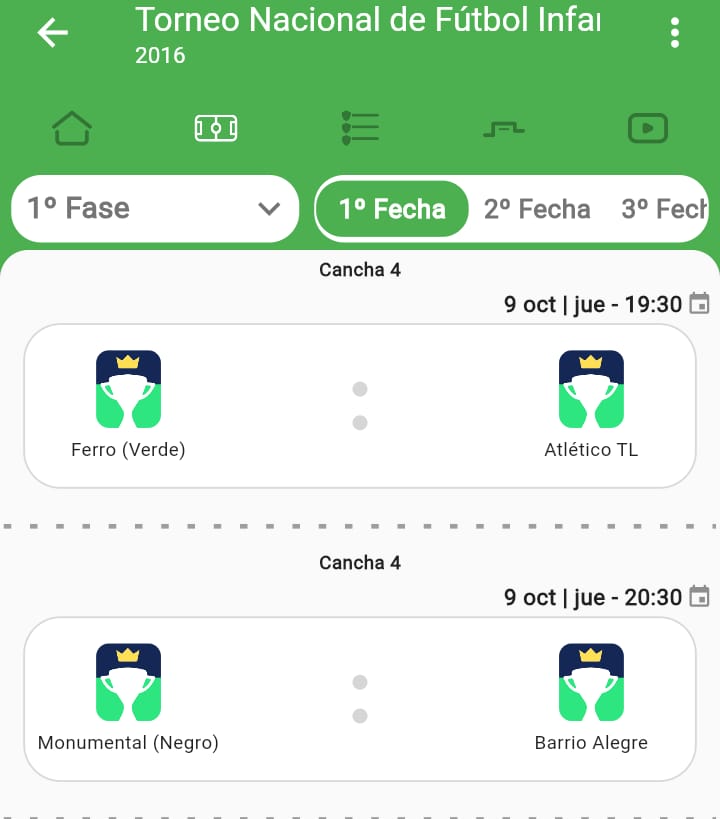Switch to 2º Fecha
The width and height of the screenshot is (720, 819).
tap(537, 208)
